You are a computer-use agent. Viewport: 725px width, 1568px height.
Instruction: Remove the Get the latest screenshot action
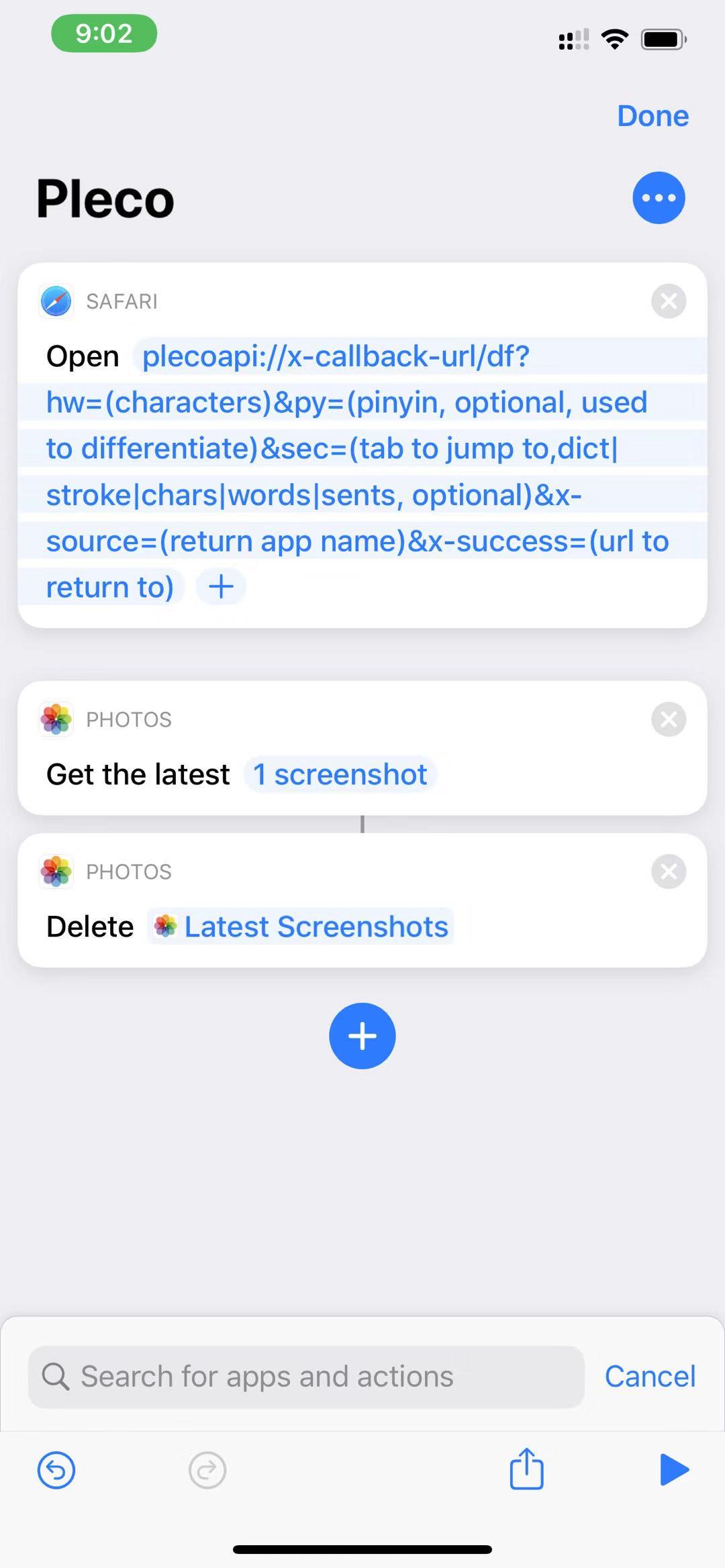(668, 719)
